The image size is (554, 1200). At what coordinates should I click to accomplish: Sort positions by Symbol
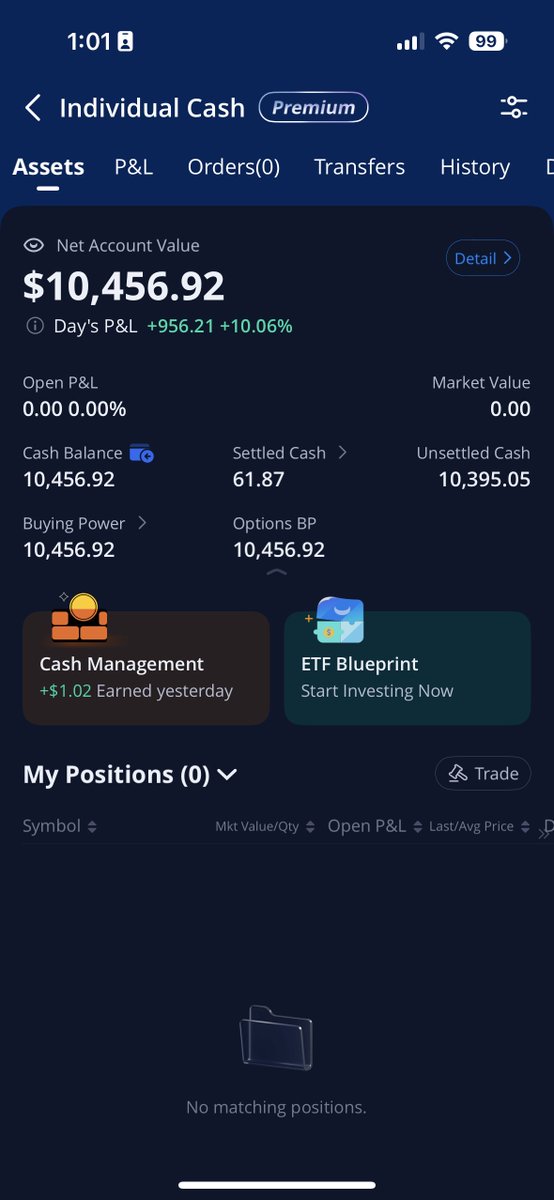pyautogui.click(x=60, y=826)
